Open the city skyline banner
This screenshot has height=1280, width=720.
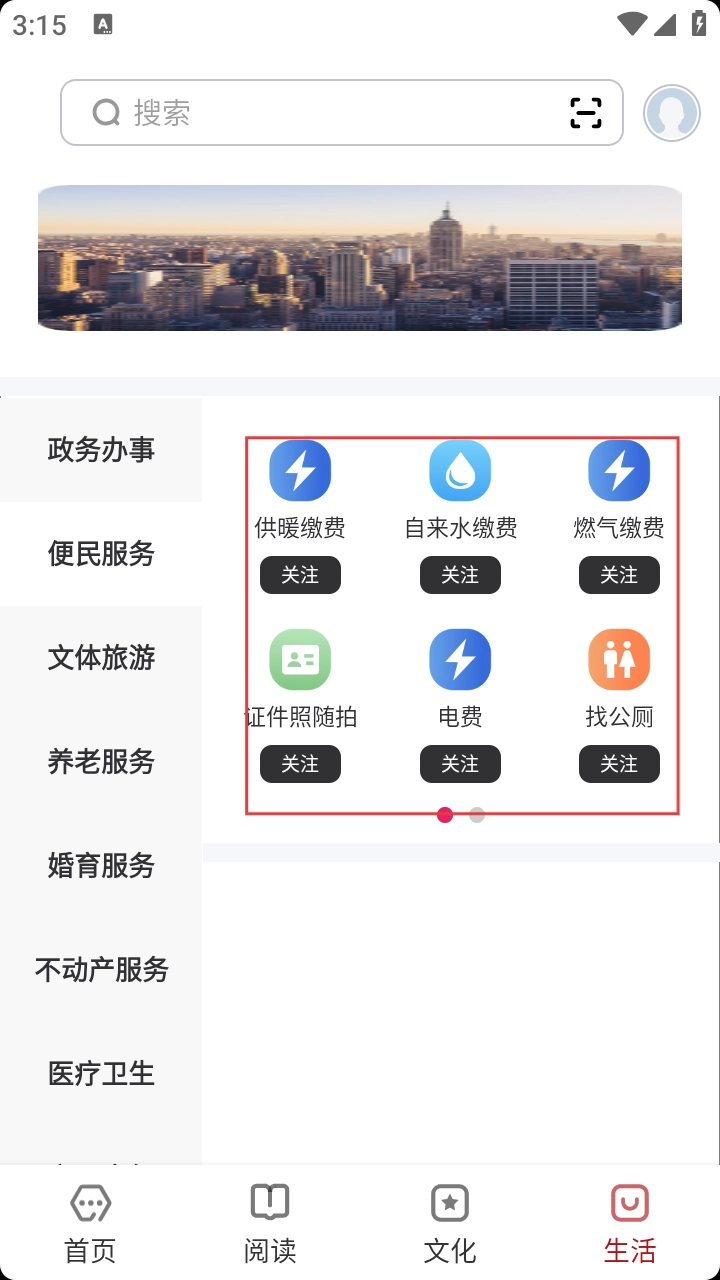point(360,258)
